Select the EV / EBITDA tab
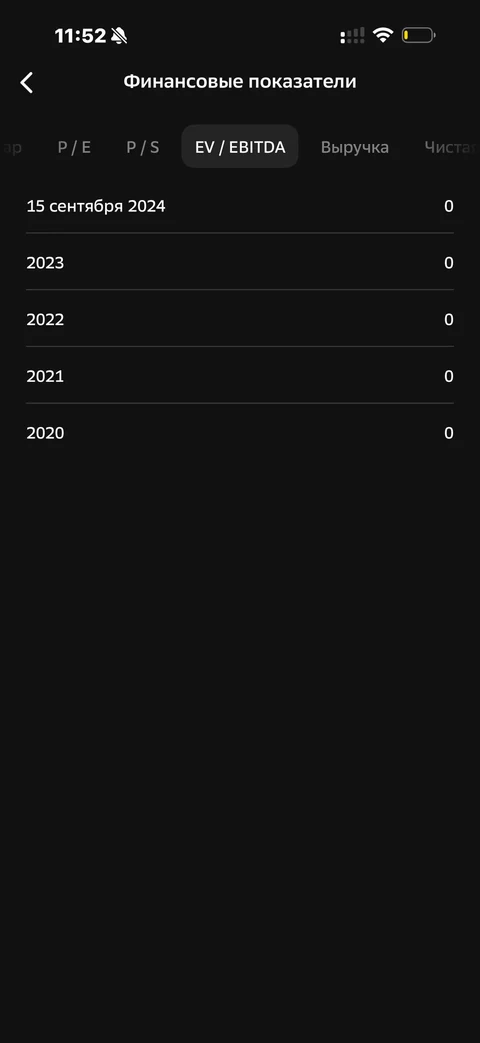The height and width of the screenshot is (1043, 480). tap(240, 146)
